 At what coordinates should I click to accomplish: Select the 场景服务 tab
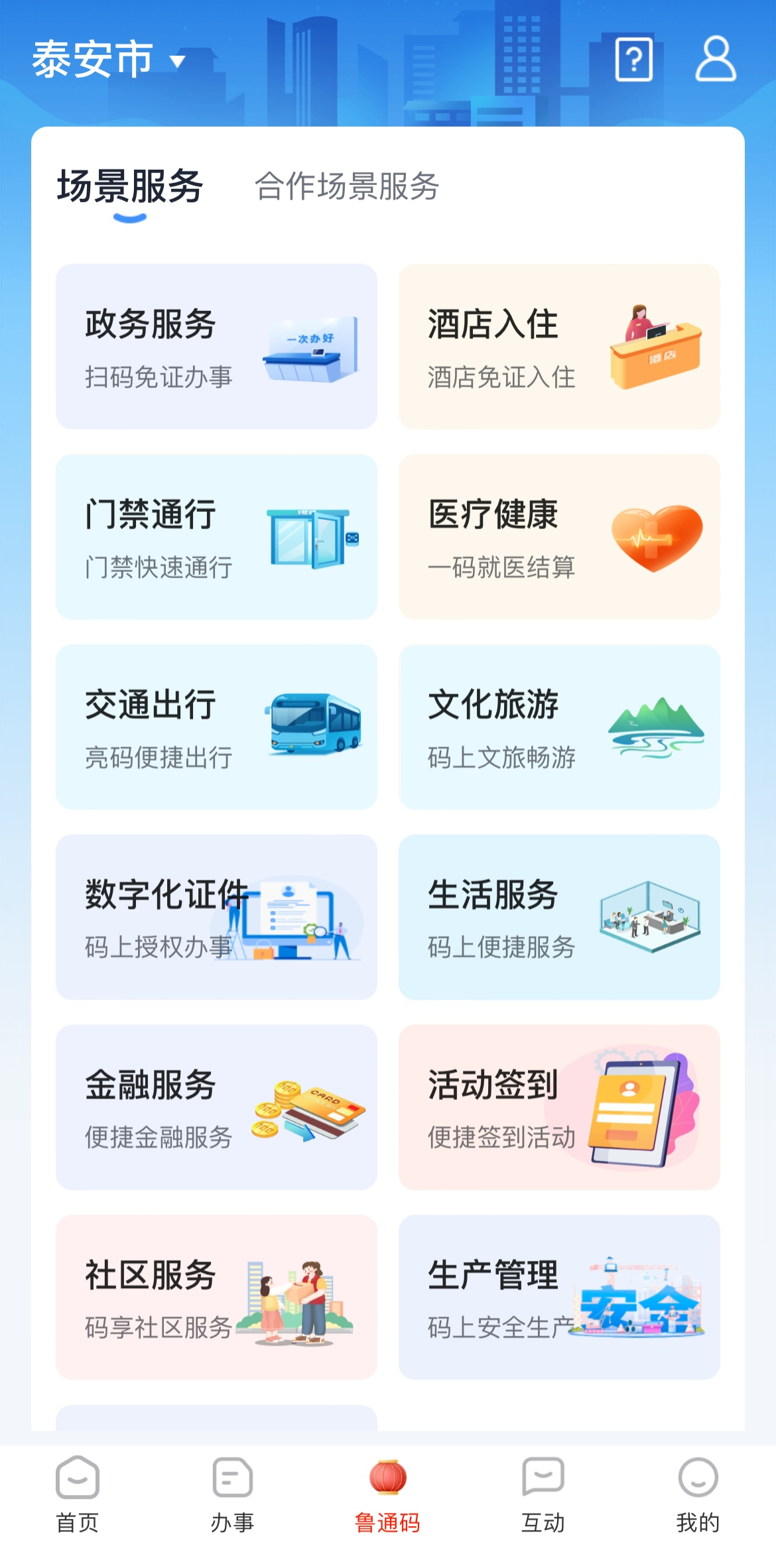(130, 186)
